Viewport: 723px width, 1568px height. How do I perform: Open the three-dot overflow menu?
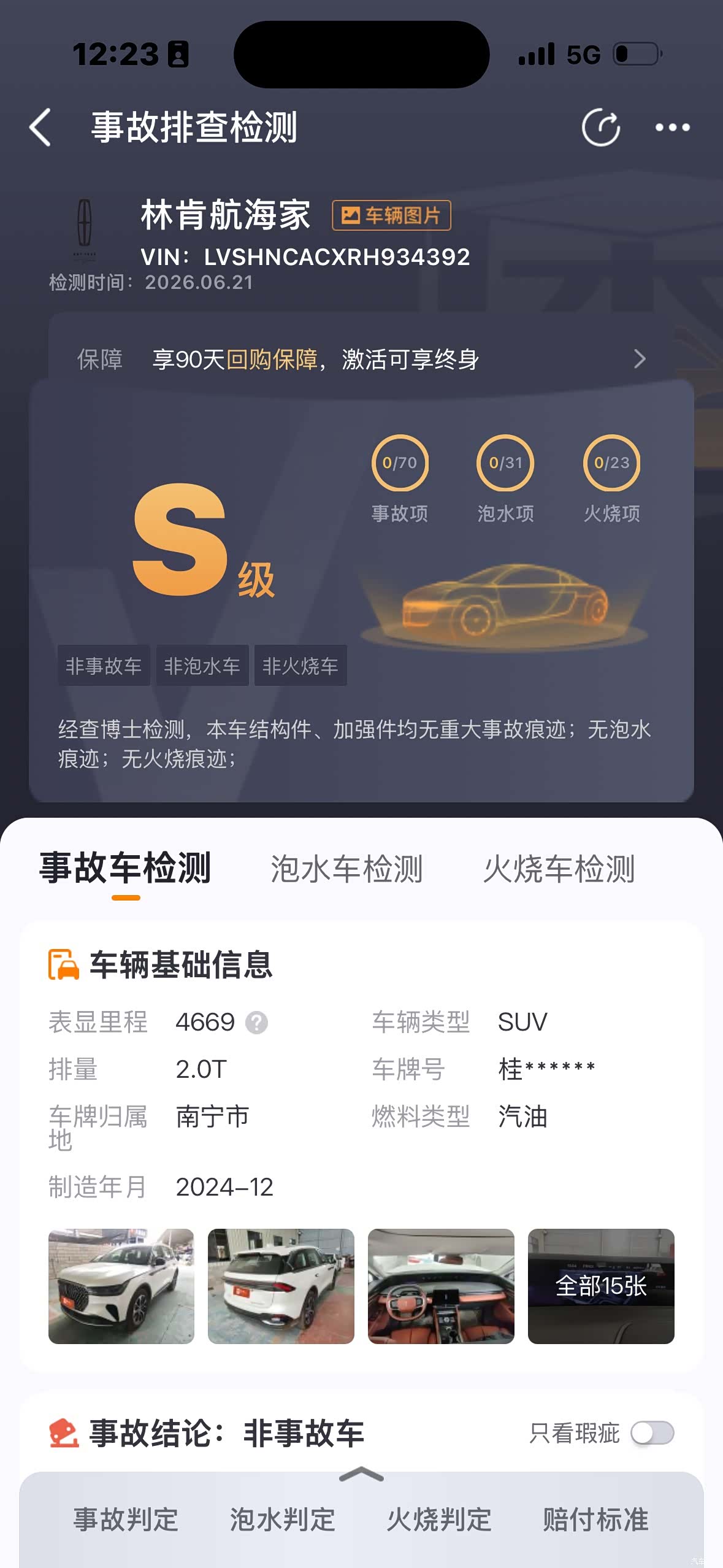point(673,128)
